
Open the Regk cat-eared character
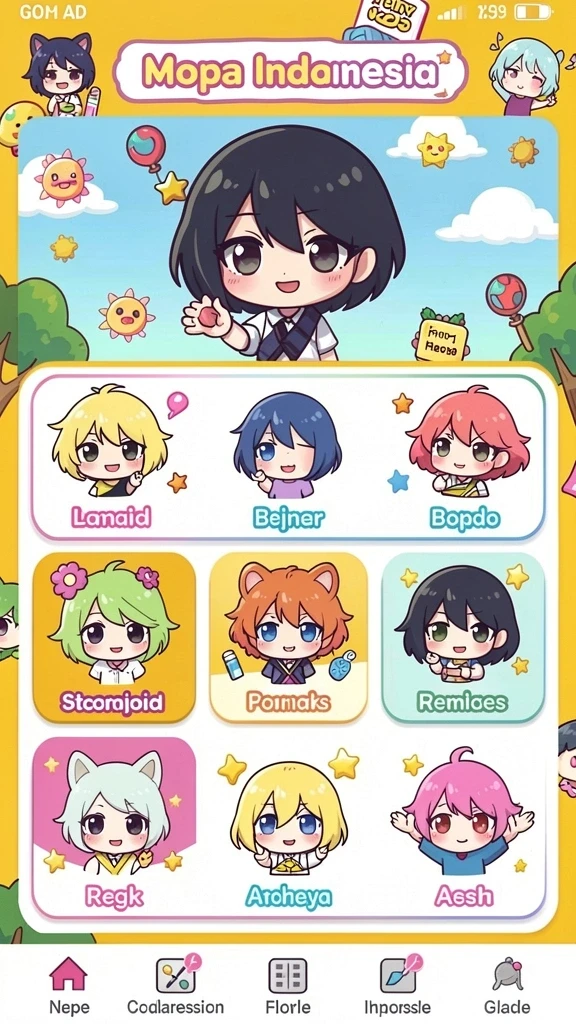point(114,825)
